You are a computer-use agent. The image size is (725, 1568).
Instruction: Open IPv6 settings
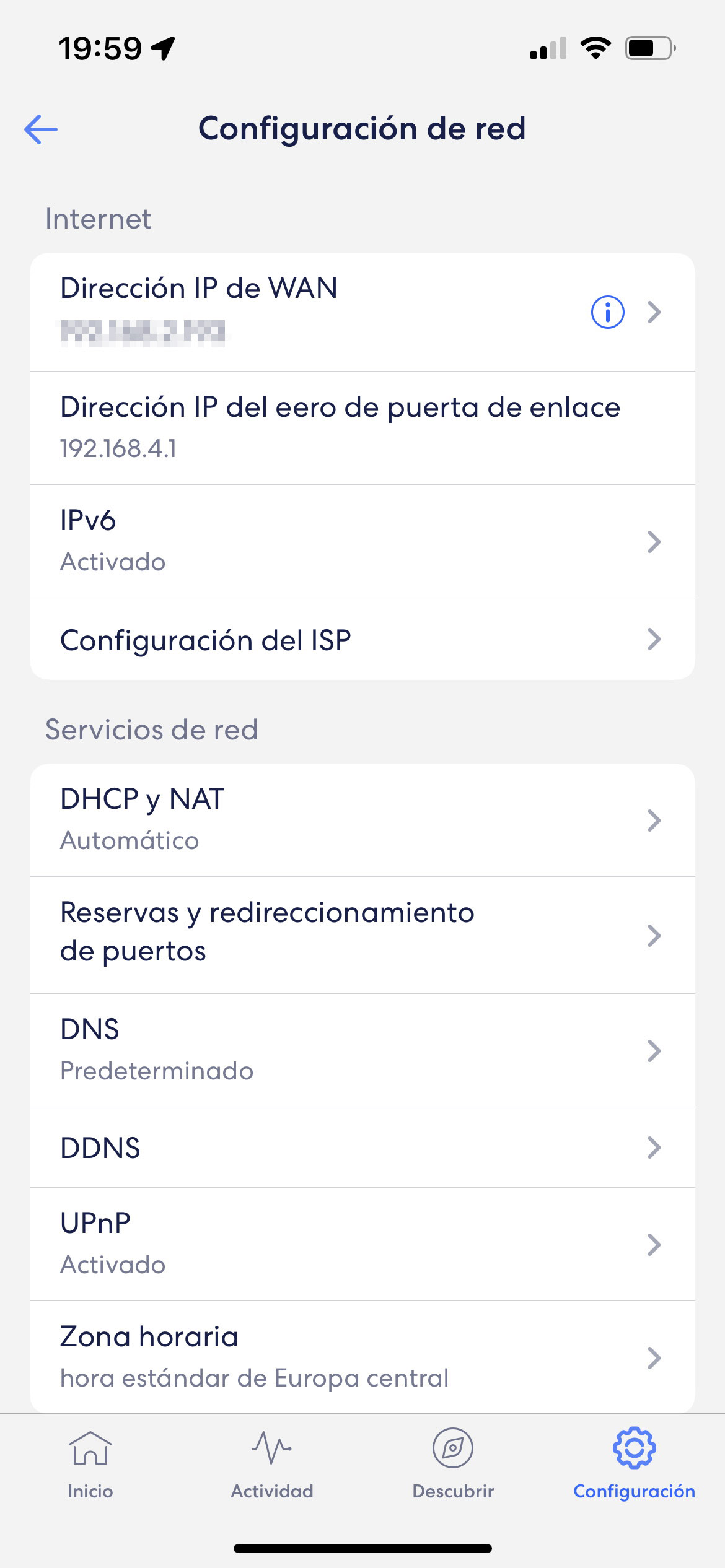[x=362, y=541]
